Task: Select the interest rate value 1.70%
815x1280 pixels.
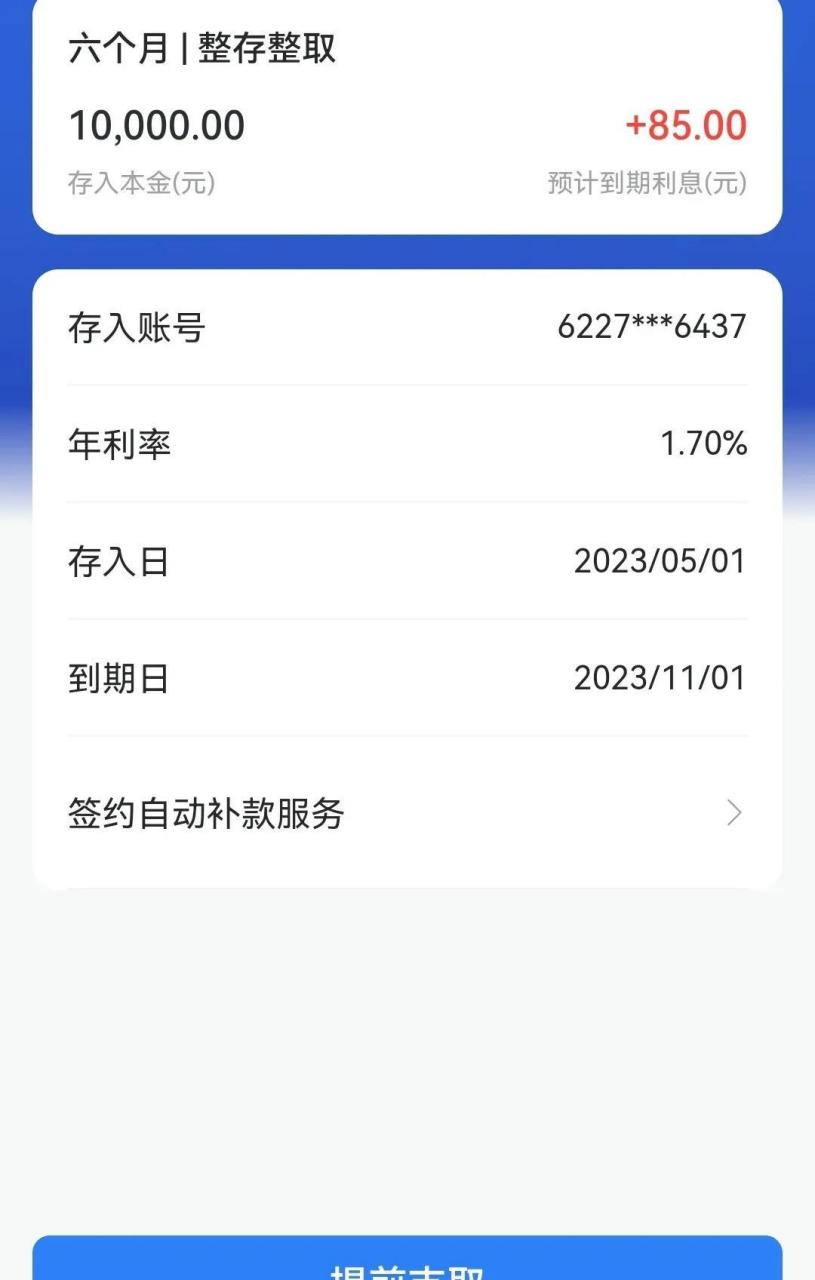Action: pyautogui.click(x=704, y=443)
